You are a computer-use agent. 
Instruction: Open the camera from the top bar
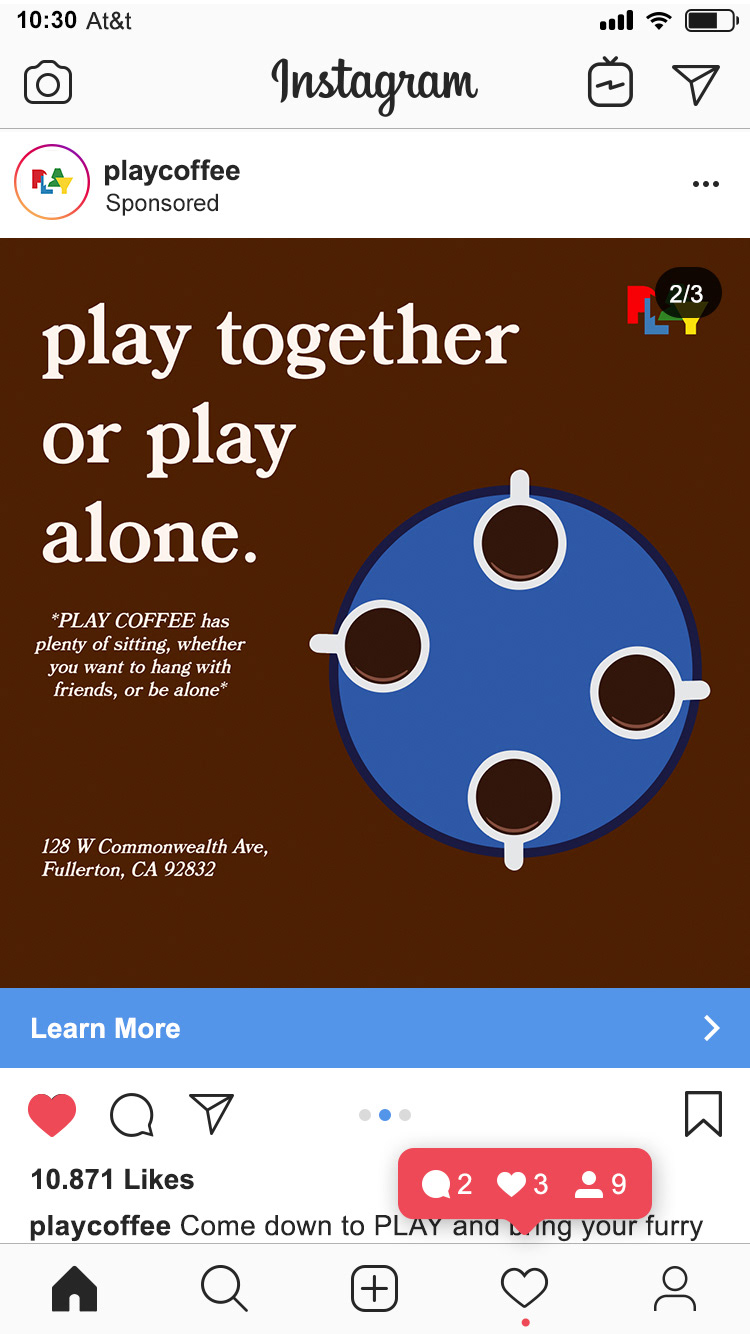48,84
